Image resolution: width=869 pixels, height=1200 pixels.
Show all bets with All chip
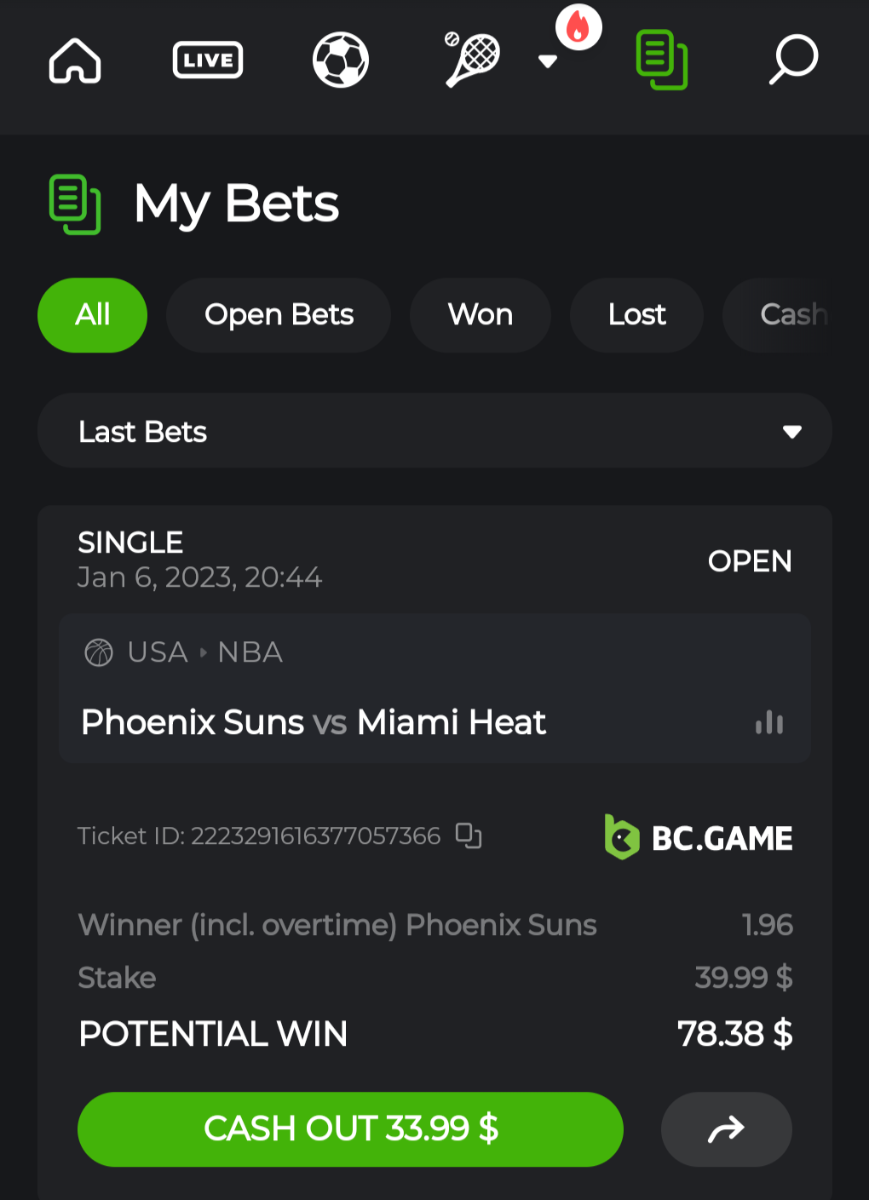pyautogui.click(x=92, y=315)
